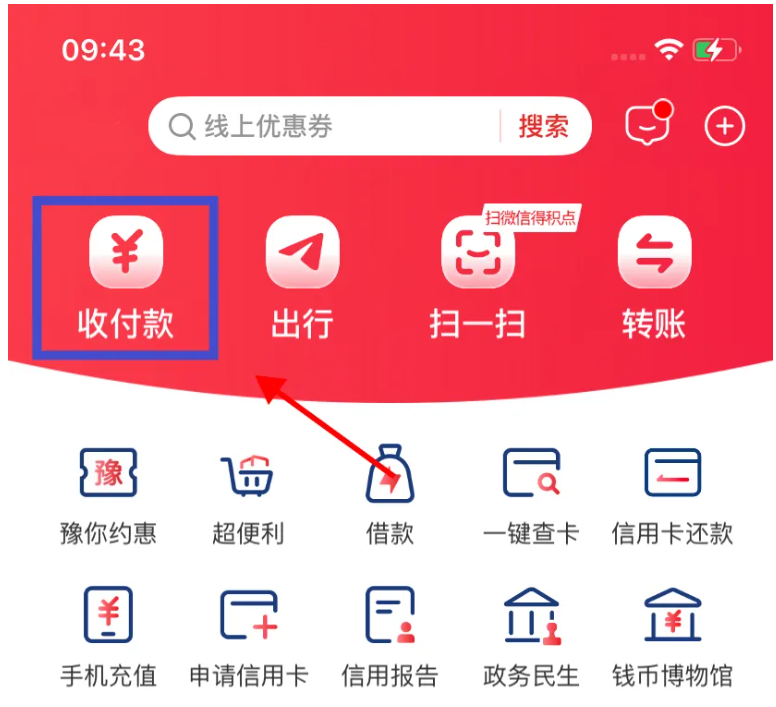Viewport: 776px width, 707px height.
Task: Open the plus menu icon
Action: (x=725, y=126)
